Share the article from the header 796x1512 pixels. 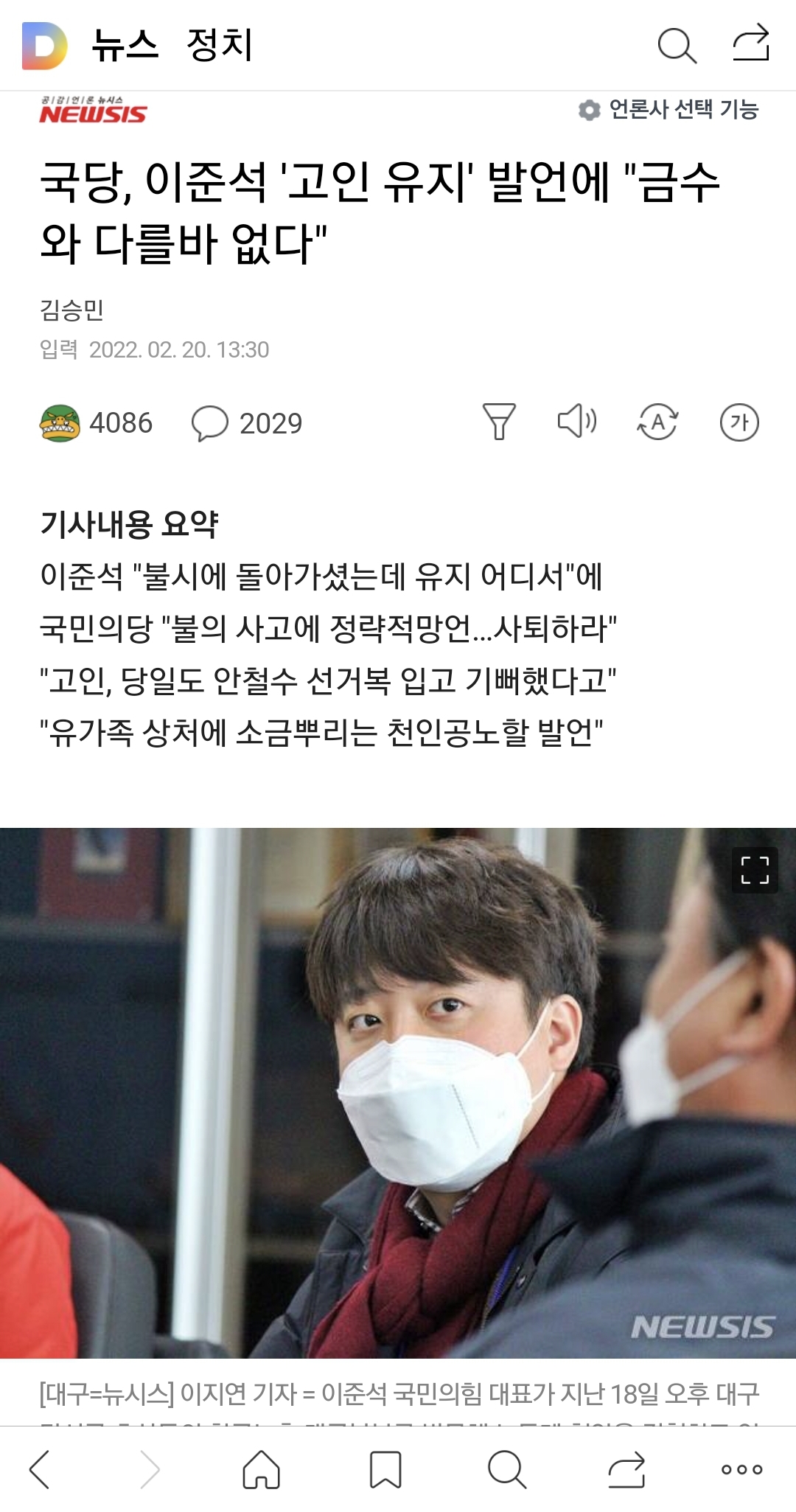(x=751, y=44)
